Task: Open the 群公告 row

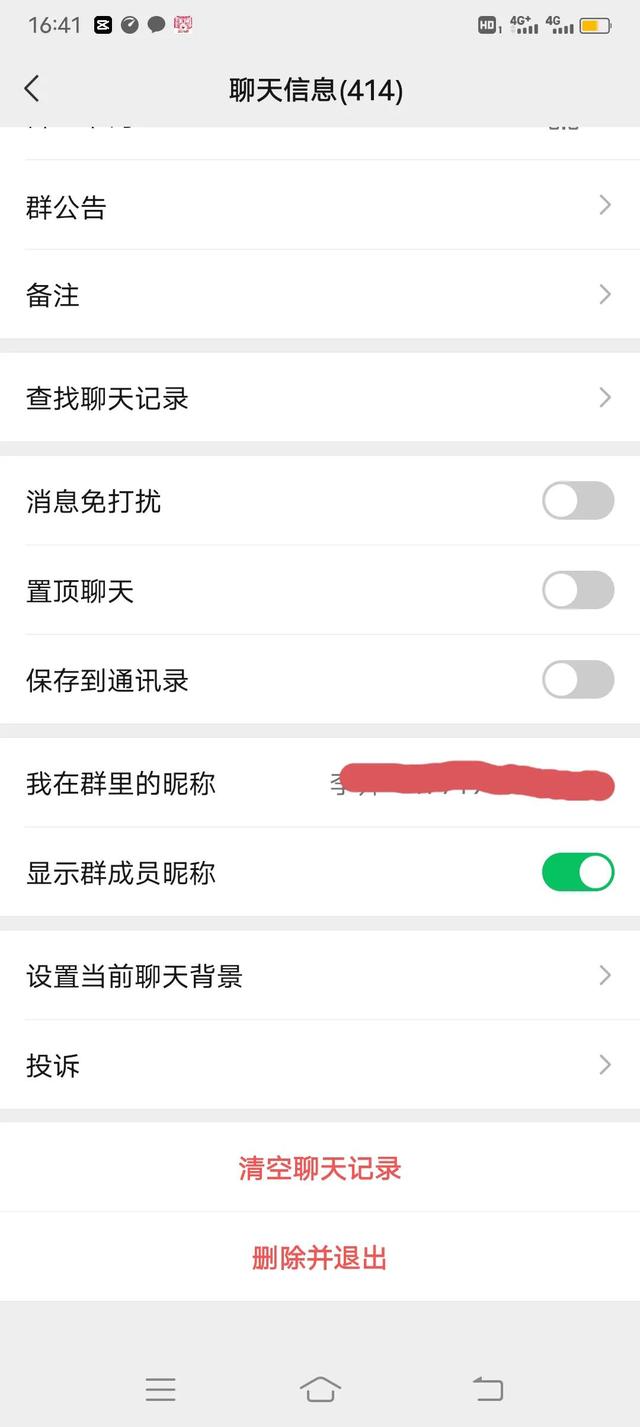Action: pos(320,206)
